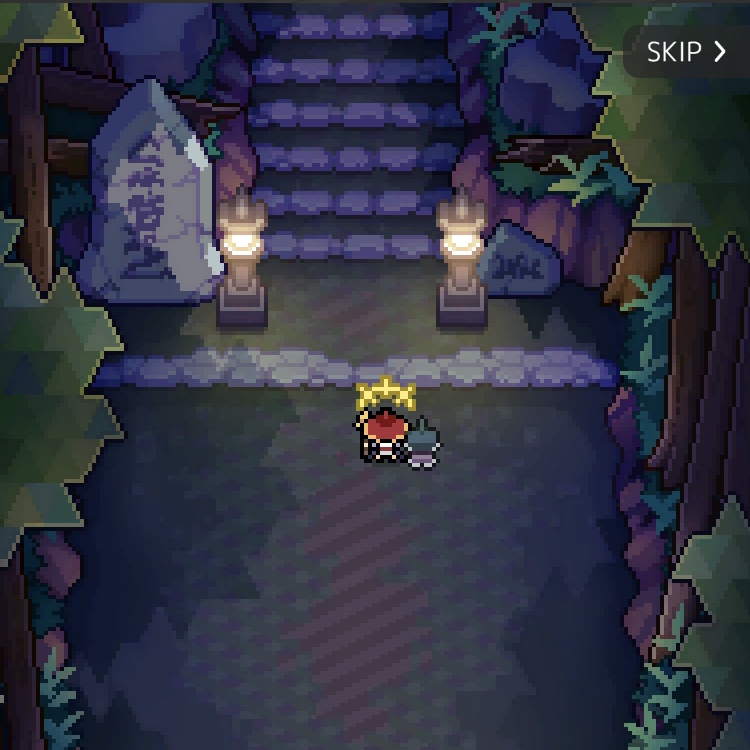Viewport: 750px width, 750px height.
Task: Skip the cutscene with the SKIP button
Action: coord(686,52)
